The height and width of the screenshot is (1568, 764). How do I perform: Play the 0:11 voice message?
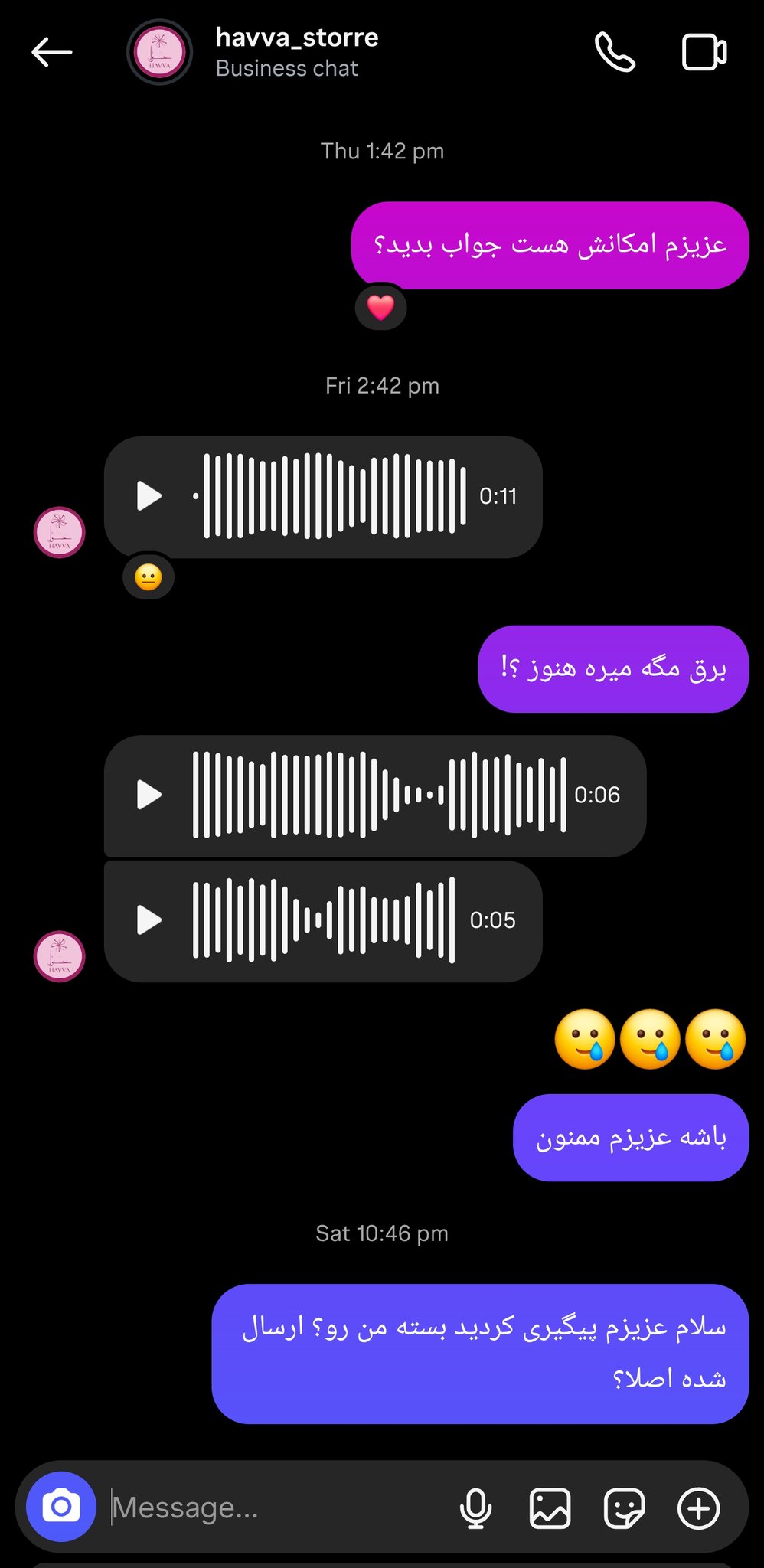pyautogui.click(x=149, y=496)
